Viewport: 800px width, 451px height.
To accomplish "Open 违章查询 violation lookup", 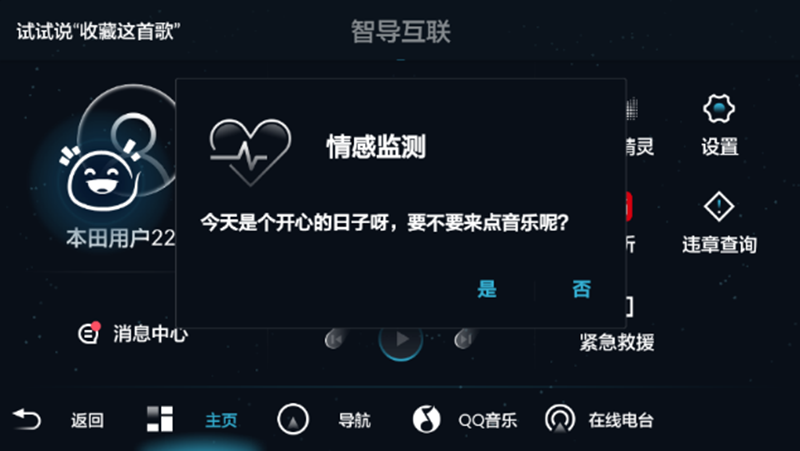I will point(719,224).
